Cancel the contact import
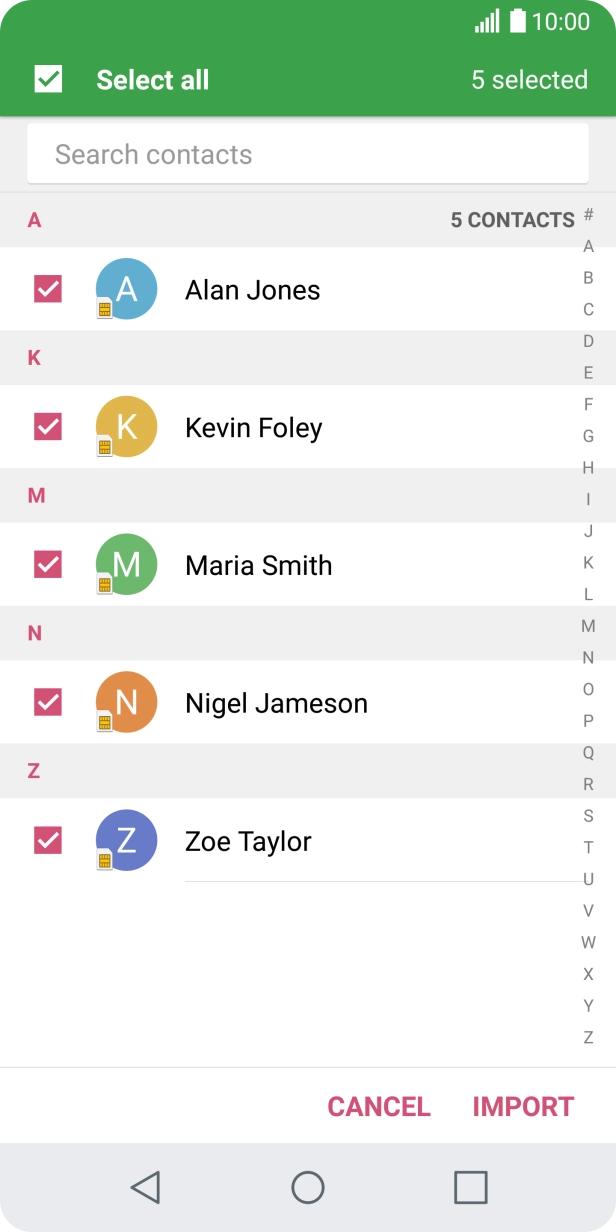616x1232 pixels. [x=379, y=1106]
